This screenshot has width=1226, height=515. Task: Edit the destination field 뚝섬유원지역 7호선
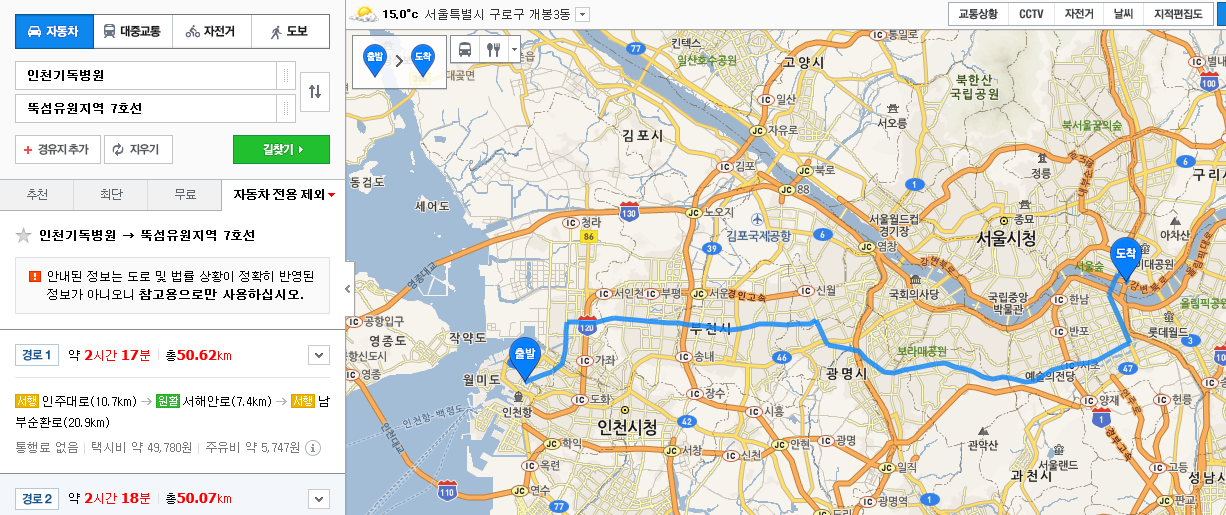click(x=145, y=108)
